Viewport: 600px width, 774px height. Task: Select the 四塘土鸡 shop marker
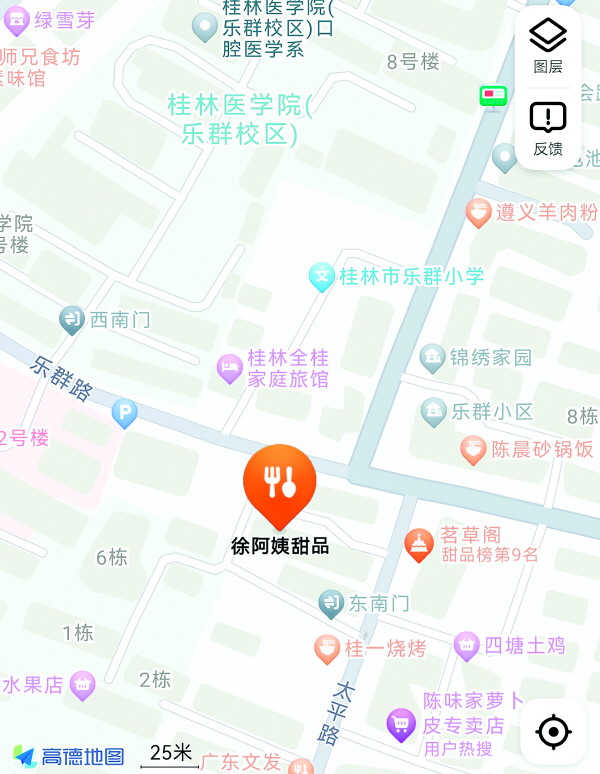point(466,645)
